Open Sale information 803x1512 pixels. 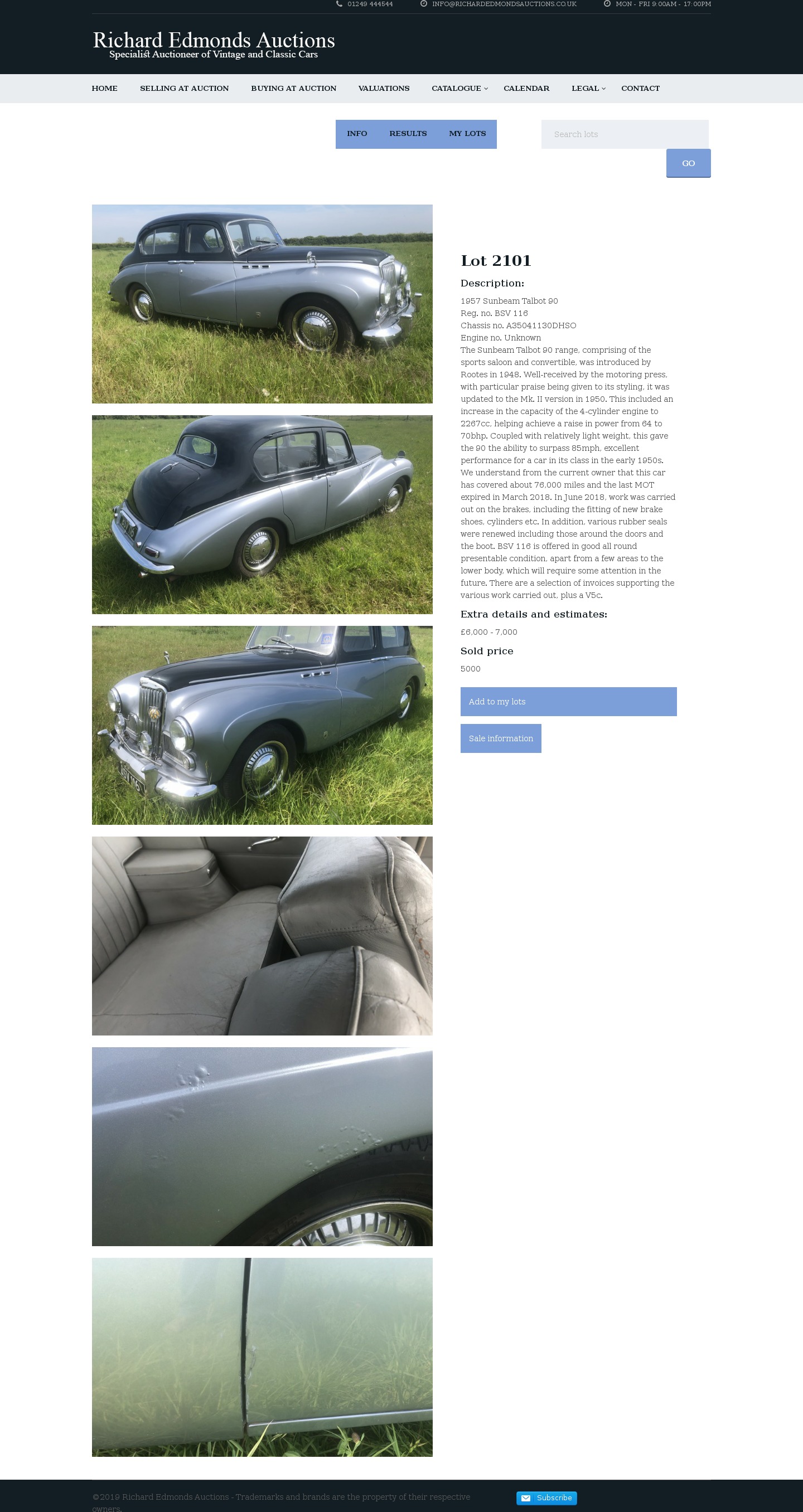coord(500,738)
